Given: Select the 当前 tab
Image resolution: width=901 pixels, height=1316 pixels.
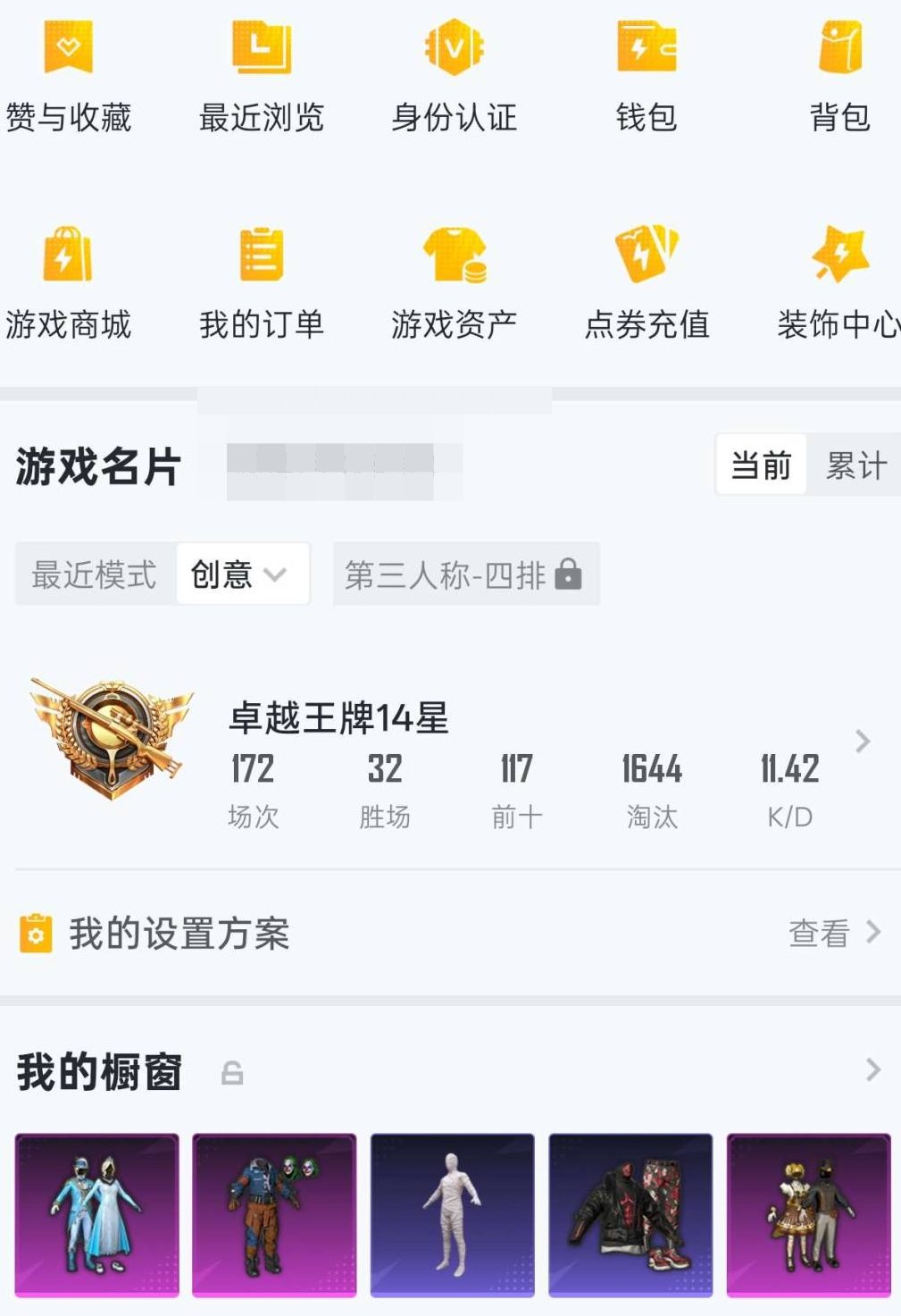Looking at the screenshot, I should click(x=760, y=463).
